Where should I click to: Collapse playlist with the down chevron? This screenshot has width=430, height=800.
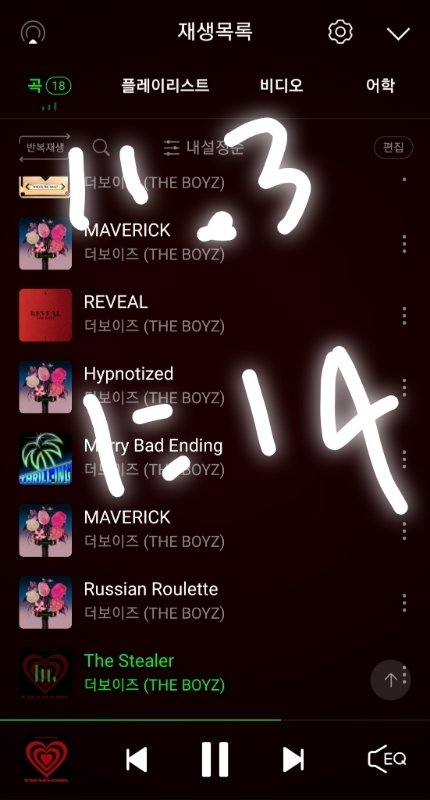(x=398, y=34)
